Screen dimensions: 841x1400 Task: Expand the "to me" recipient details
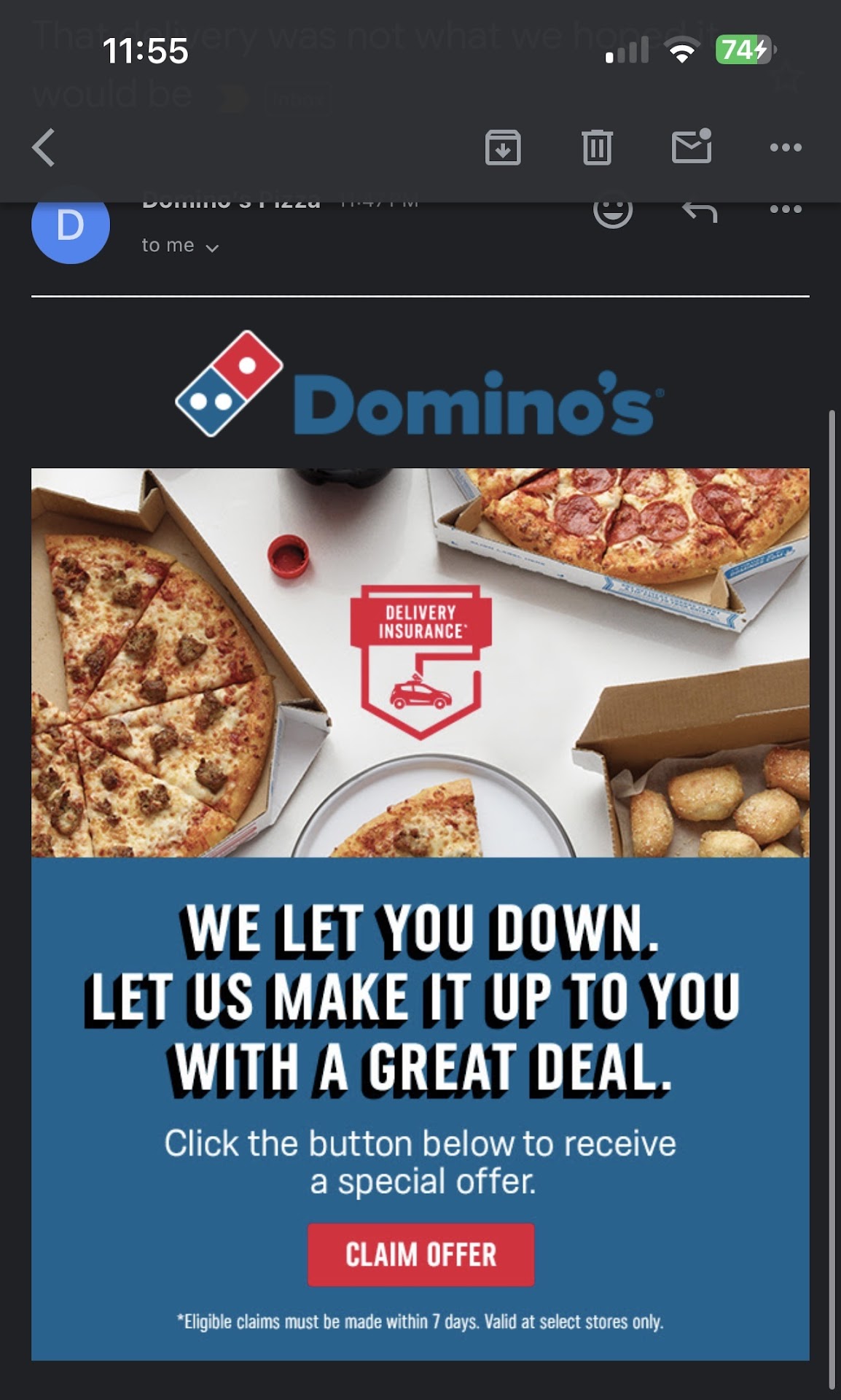coord(181,246)
